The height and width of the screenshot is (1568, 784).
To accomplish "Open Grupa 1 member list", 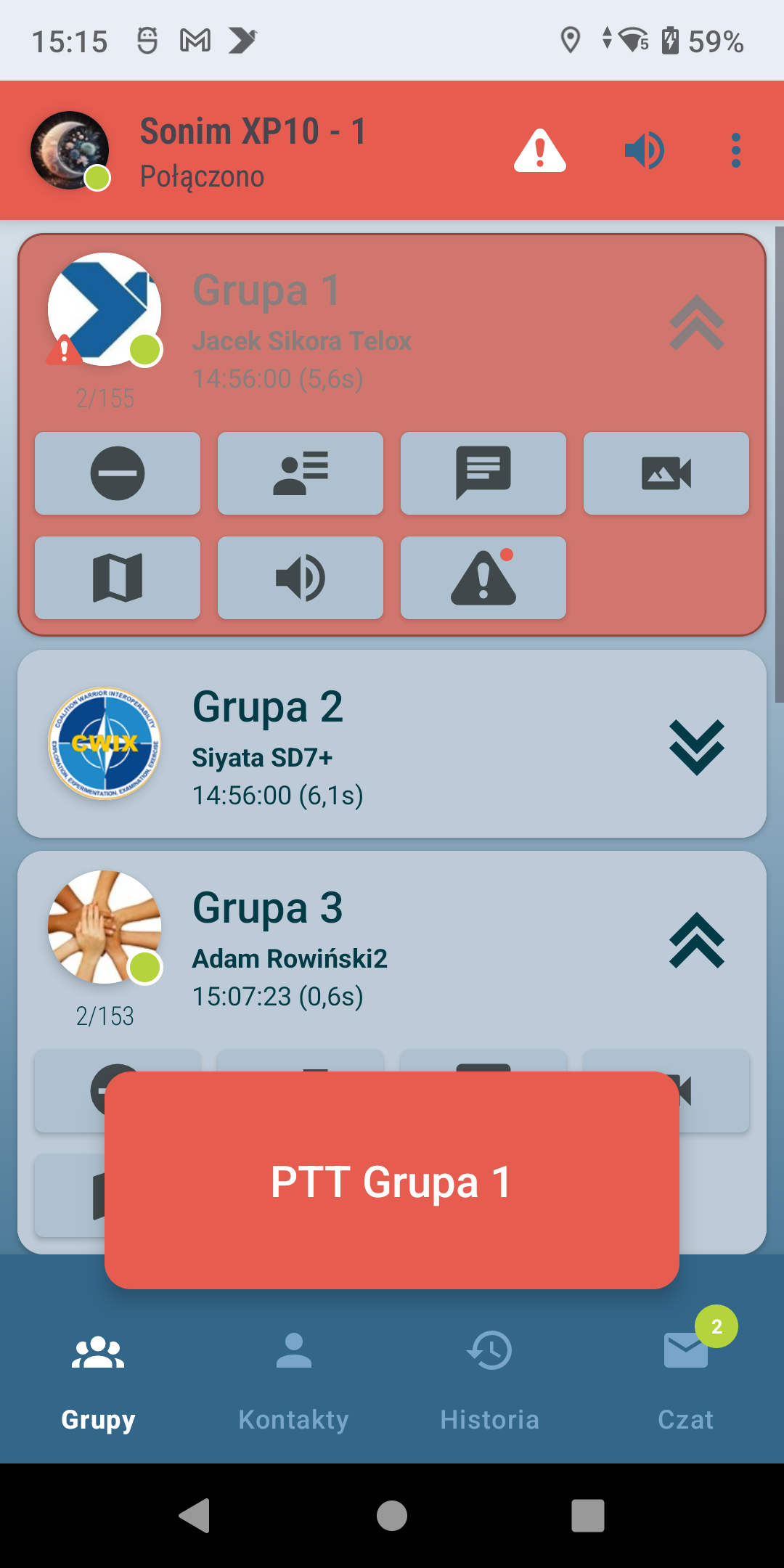I will point(301,473).
